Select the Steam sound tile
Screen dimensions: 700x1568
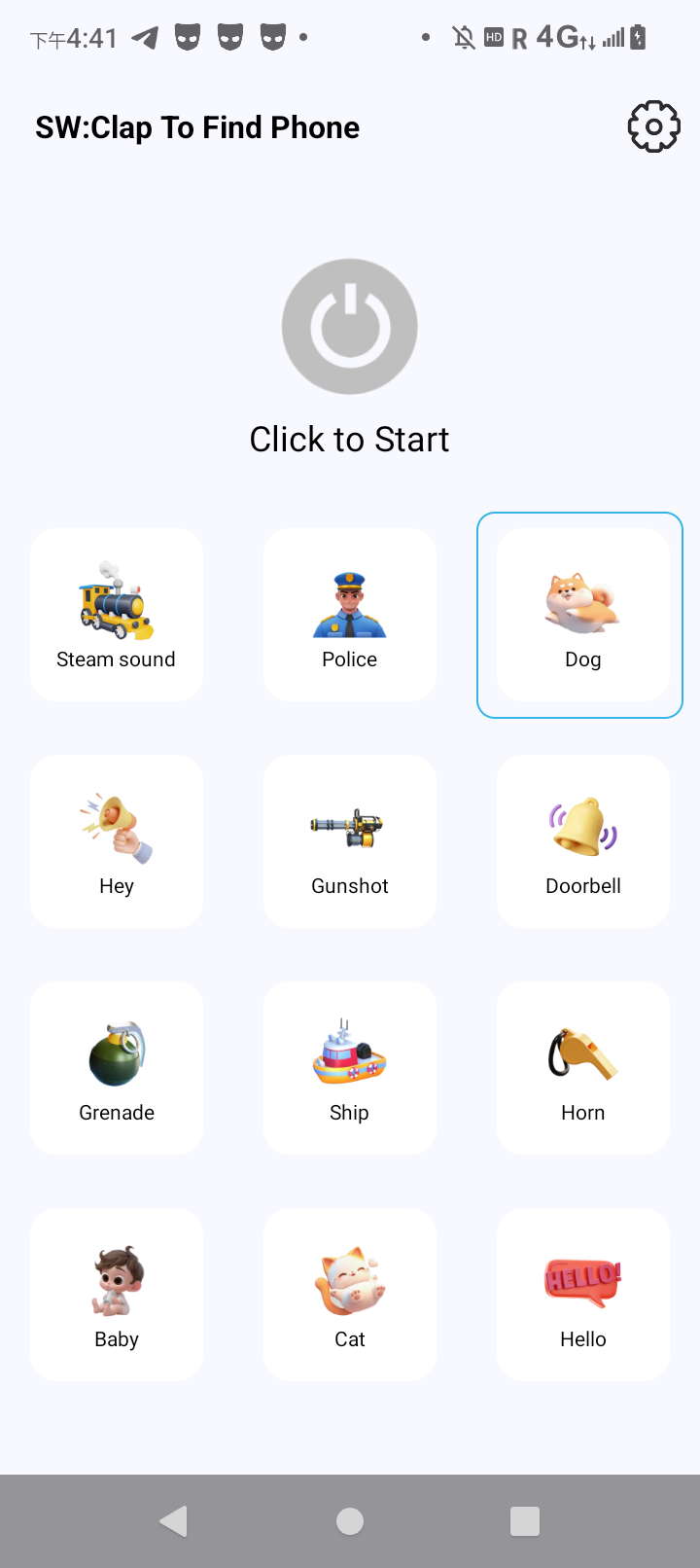pyautogui.click(x=117, y=615)
